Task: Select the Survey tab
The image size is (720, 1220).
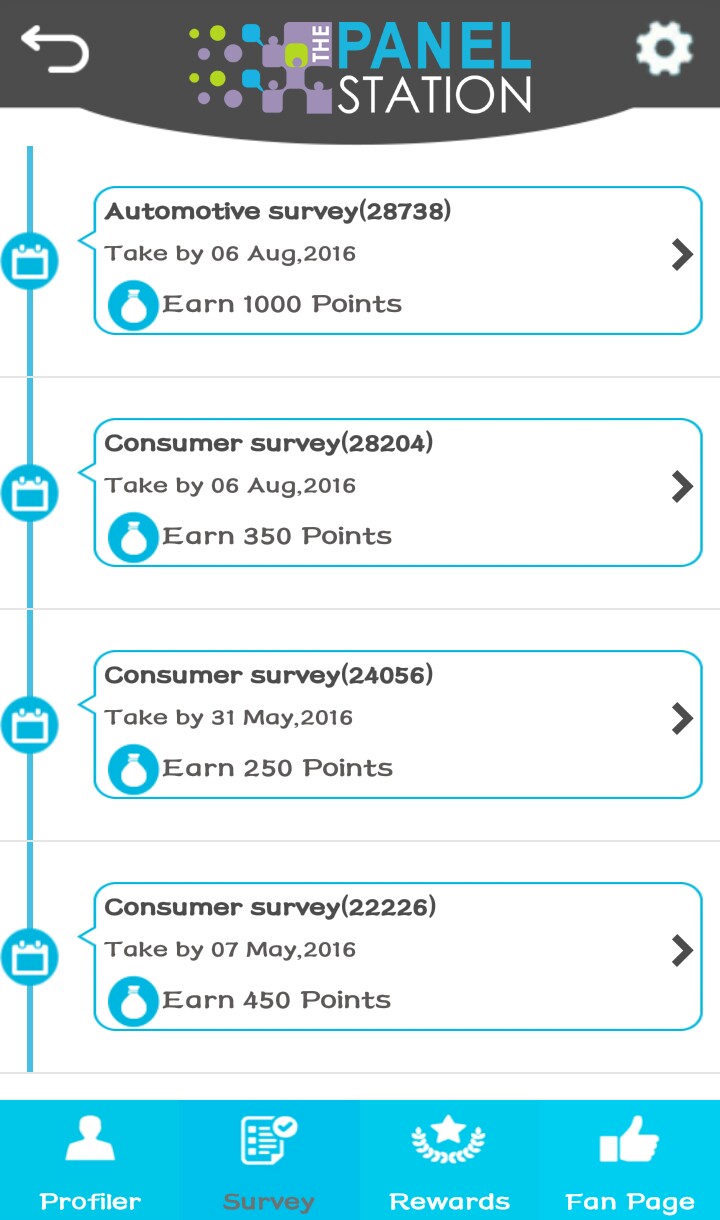Action: [x=269, y=1160]
